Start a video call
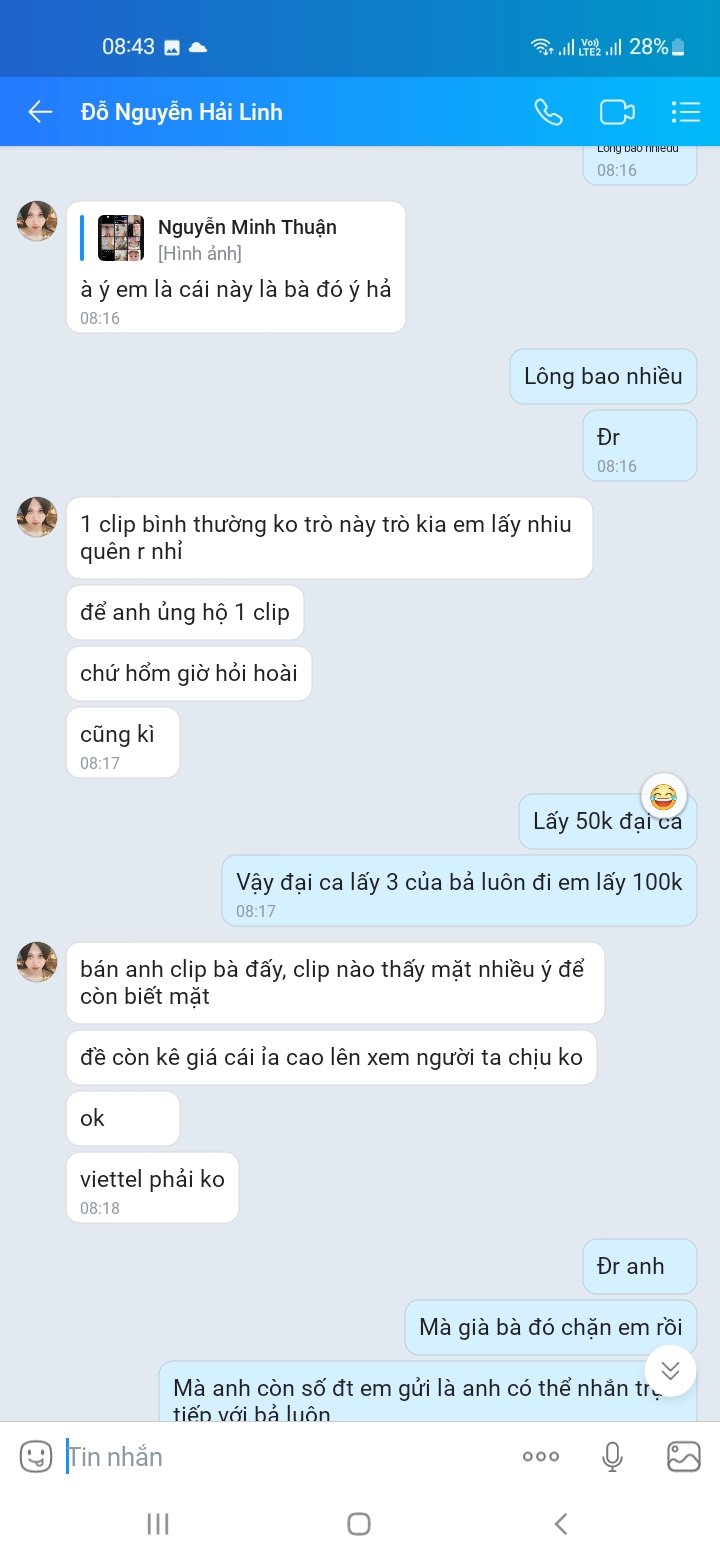This screenshot has width=720, height=1560. click(617, 112)
